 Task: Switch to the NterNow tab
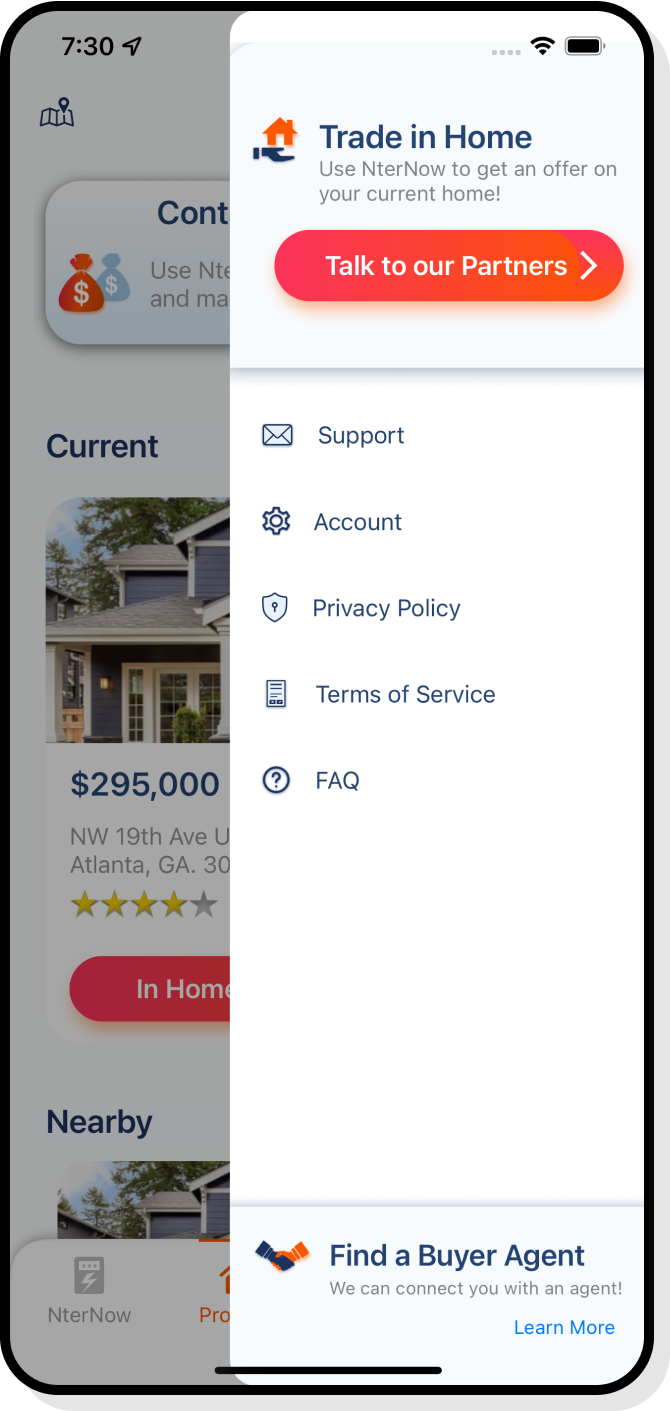(x=89, y=1291)
